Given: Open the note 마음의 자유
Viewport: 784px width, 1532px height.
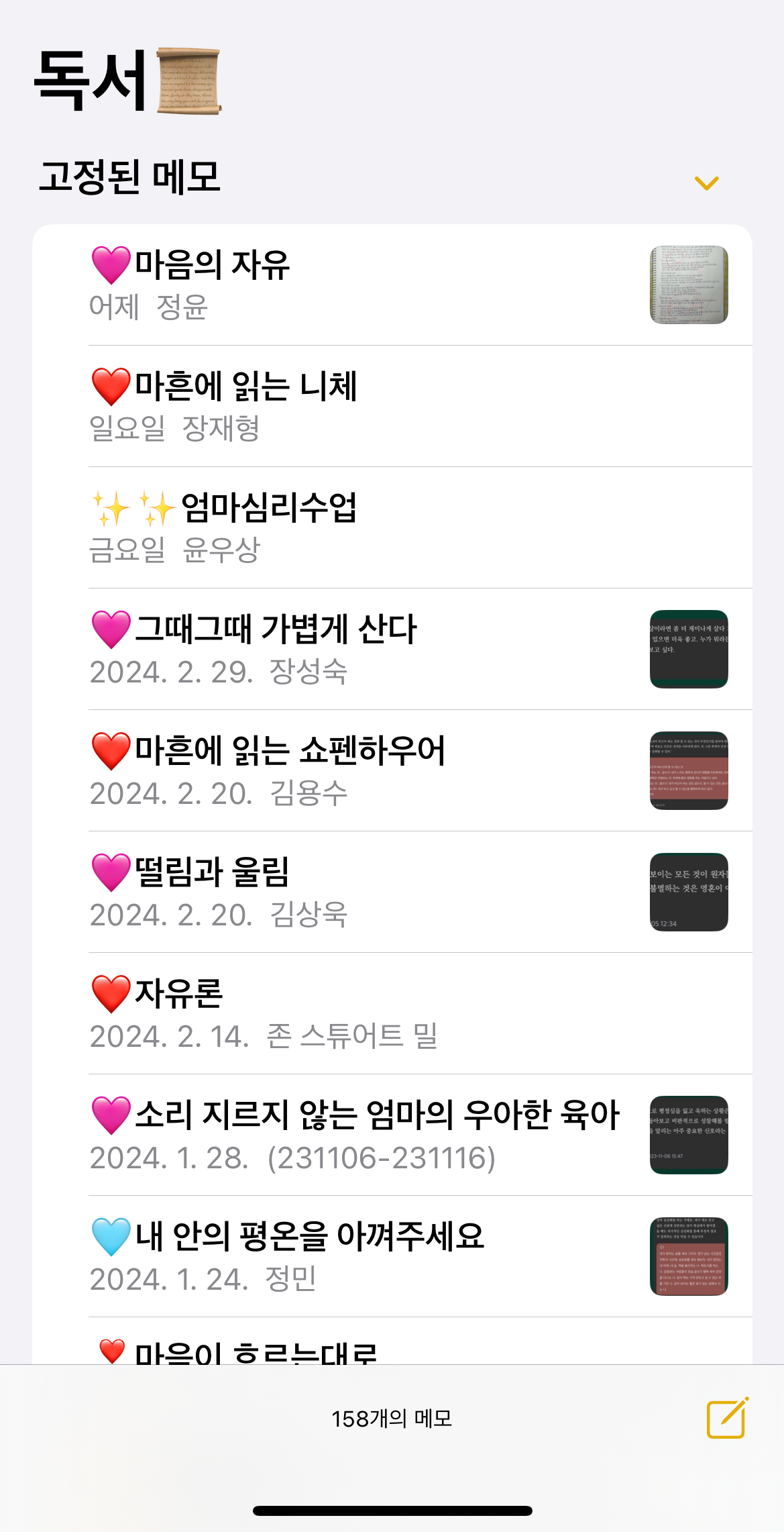Looking at the screenshot, I should click(362, 285).
